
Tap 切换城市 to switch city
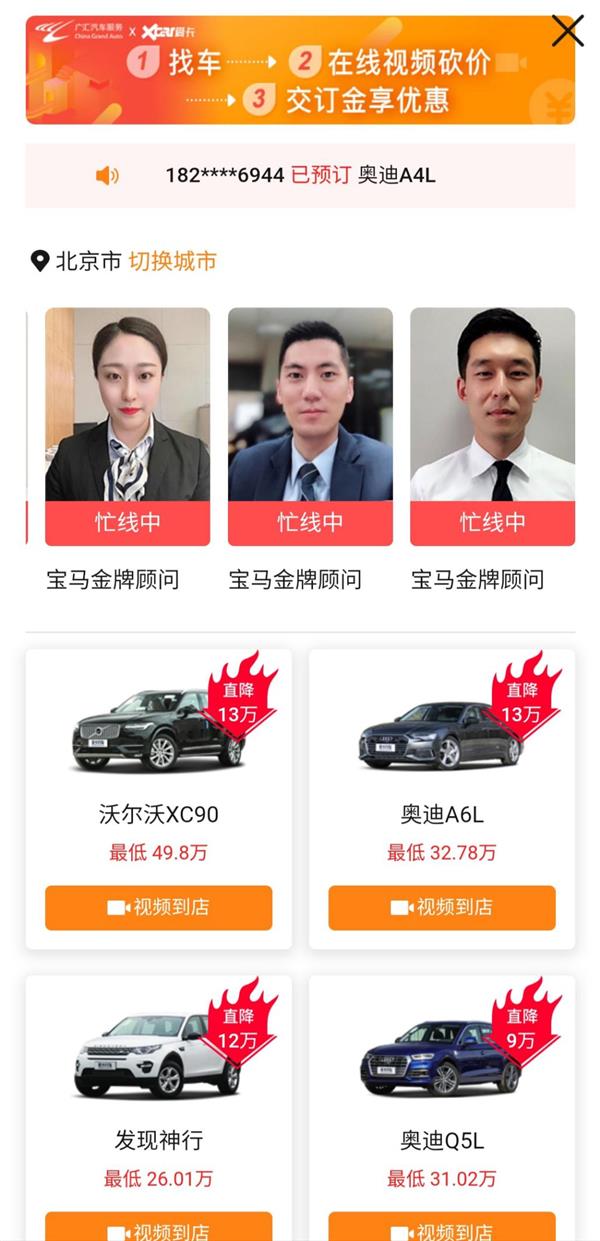(172, 262)
